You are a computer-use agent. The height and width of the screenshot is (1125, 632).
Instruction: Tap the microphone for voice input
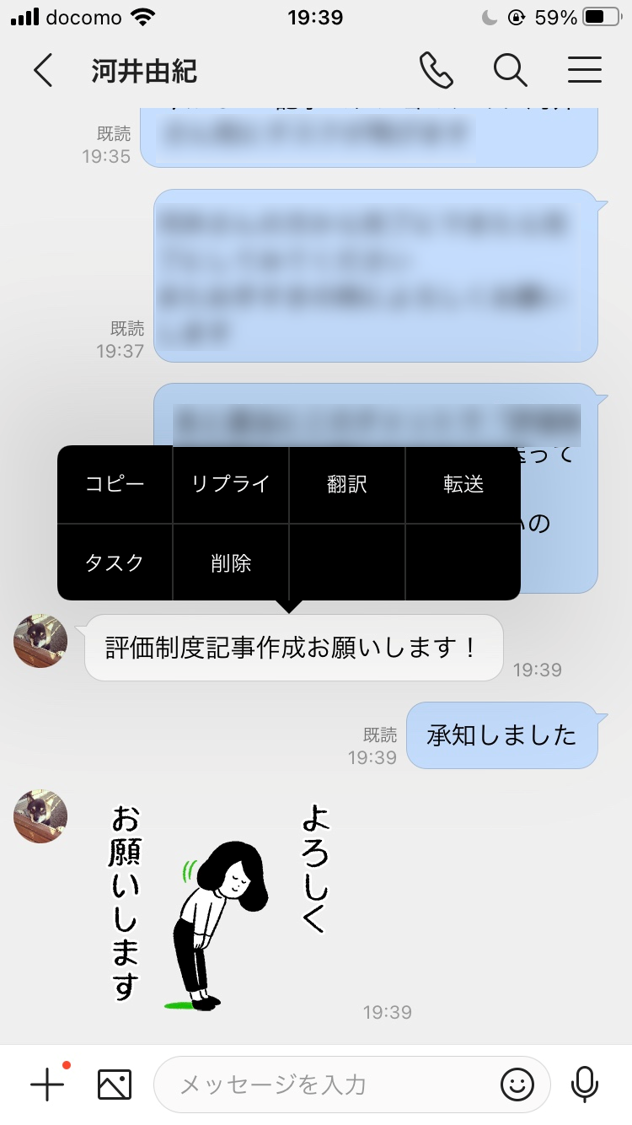tap(585, 1084)
